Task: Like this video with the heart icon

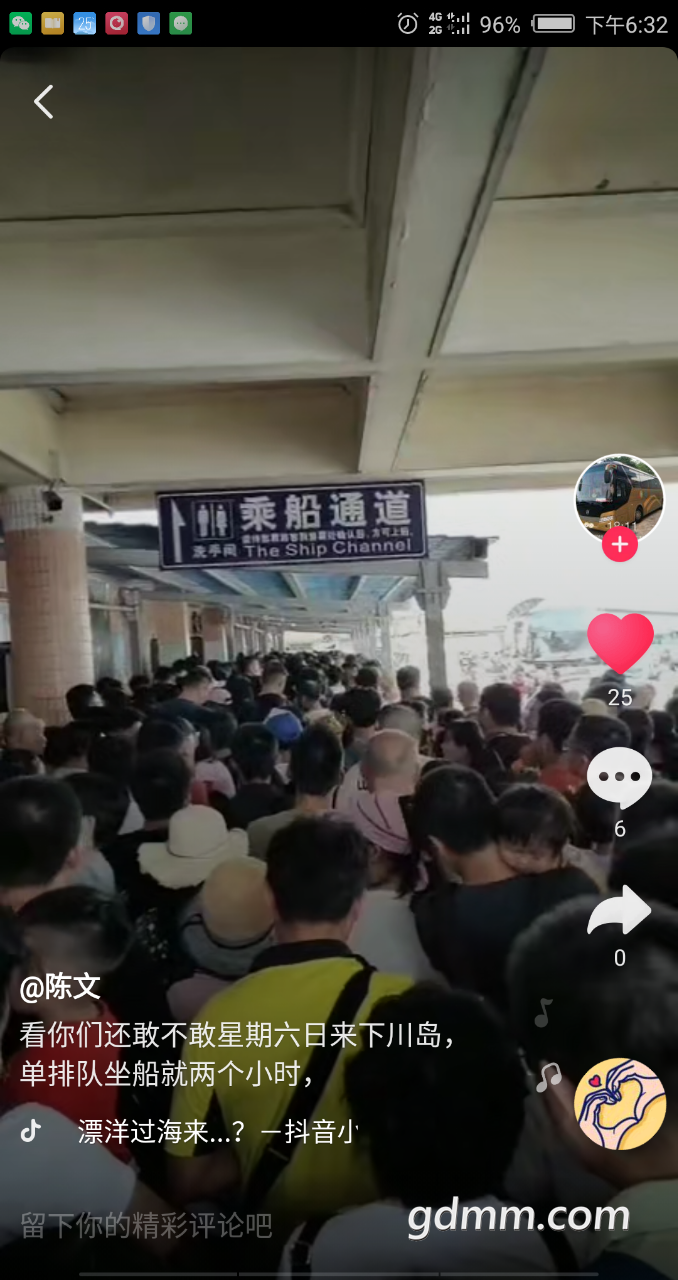Action: [620, 644]
